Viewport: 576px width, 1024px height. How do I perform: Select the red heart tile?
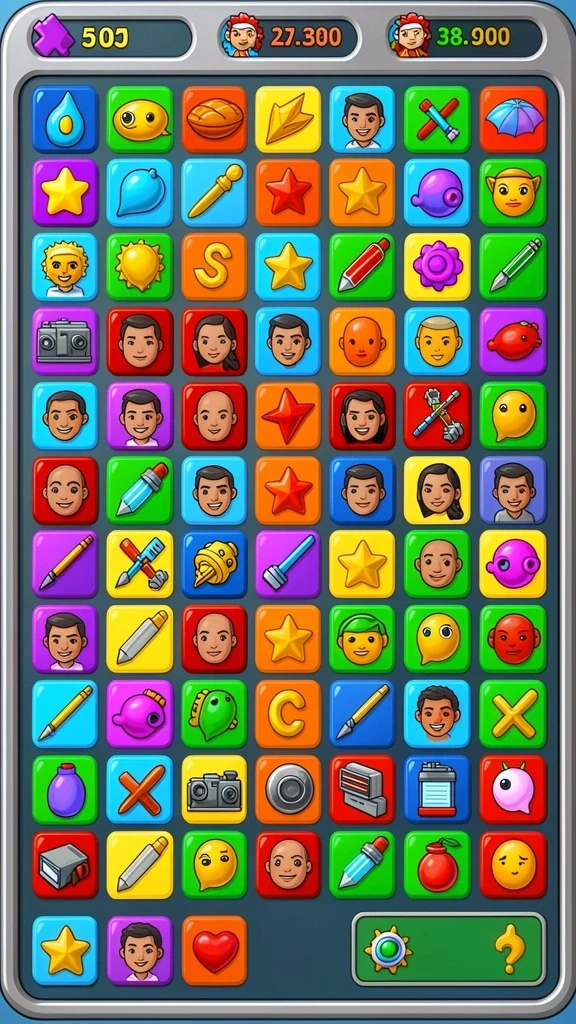[x=214, y=950]
